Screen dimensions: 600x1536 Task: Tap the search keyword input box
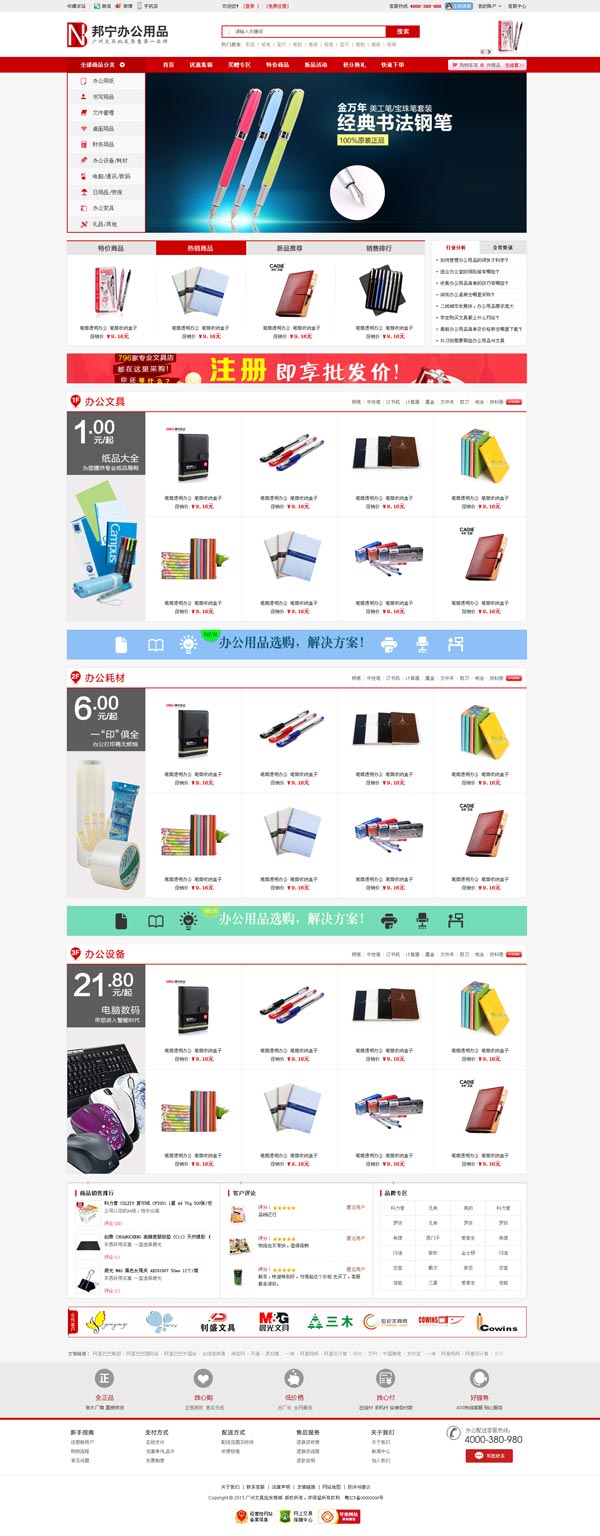point(300,32)
